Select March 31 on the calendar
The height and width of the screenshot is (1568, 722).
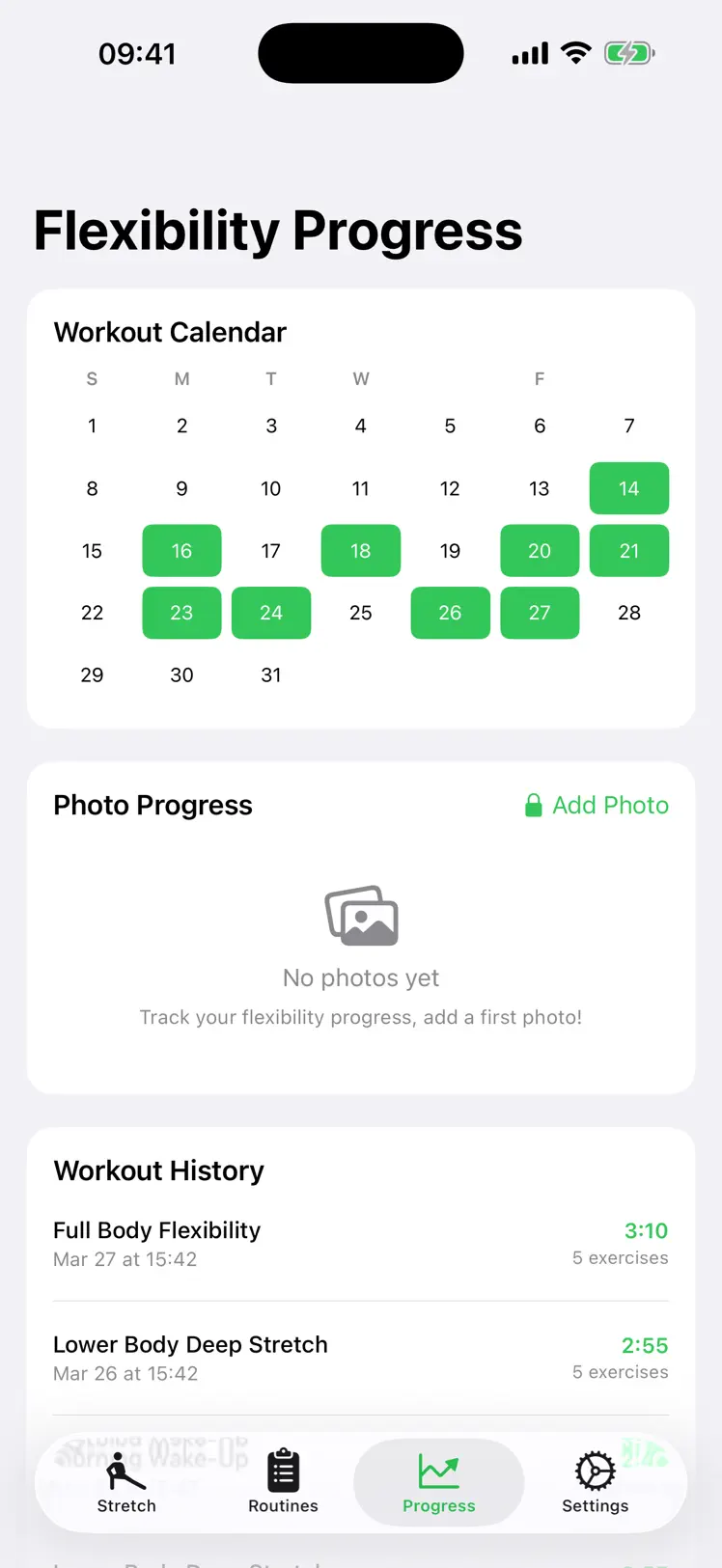pos(271,674)
